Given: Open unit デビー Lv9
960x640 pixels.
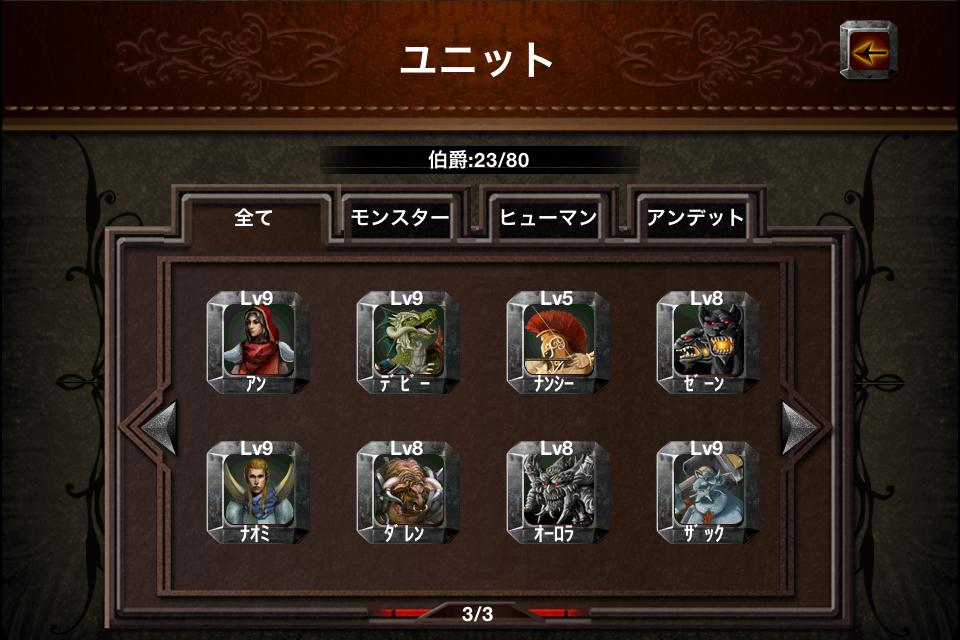Looking at the screenshot, I should tap(408, 342).
